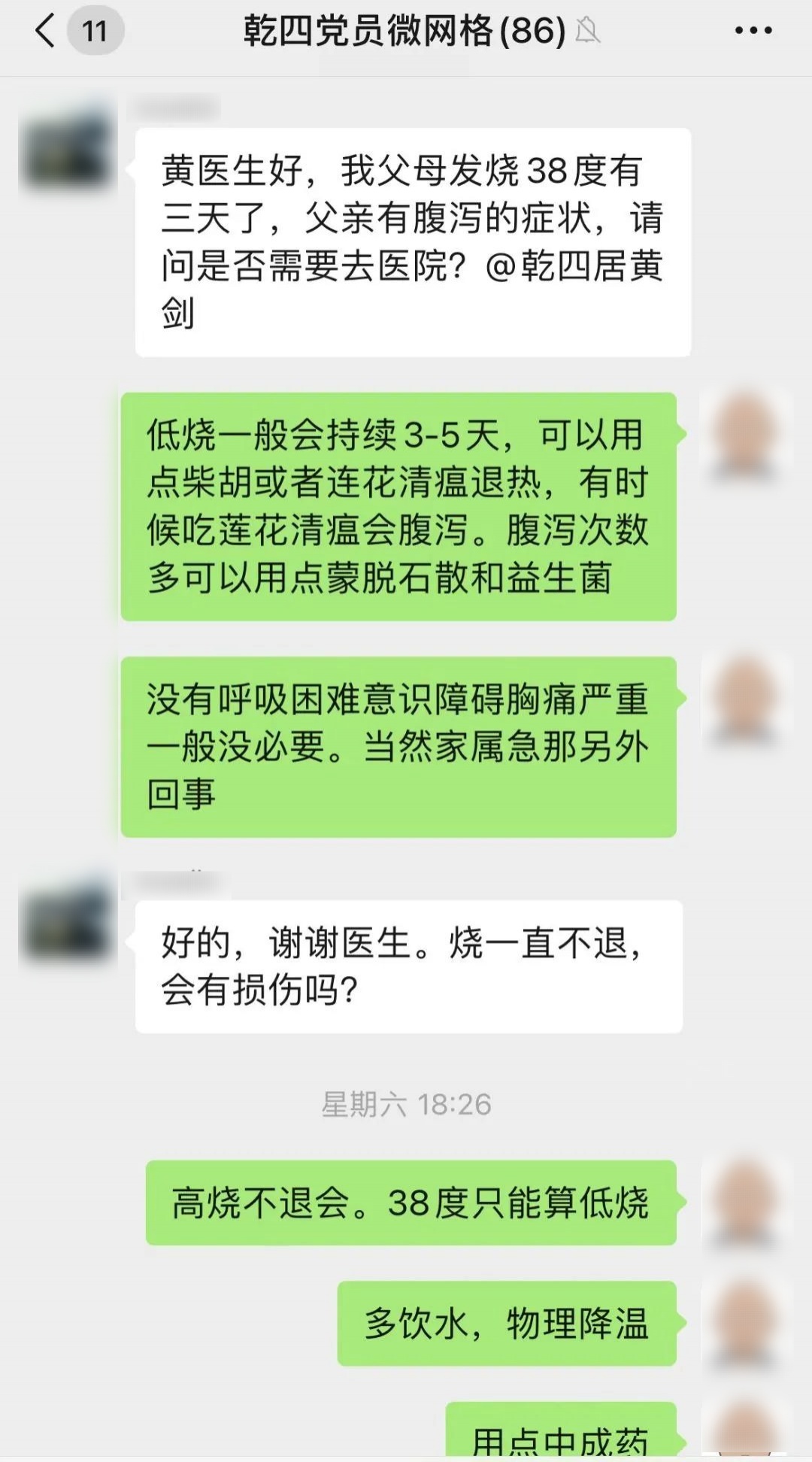Open avatar beside 高烧不退会 message

(743, 1202)
